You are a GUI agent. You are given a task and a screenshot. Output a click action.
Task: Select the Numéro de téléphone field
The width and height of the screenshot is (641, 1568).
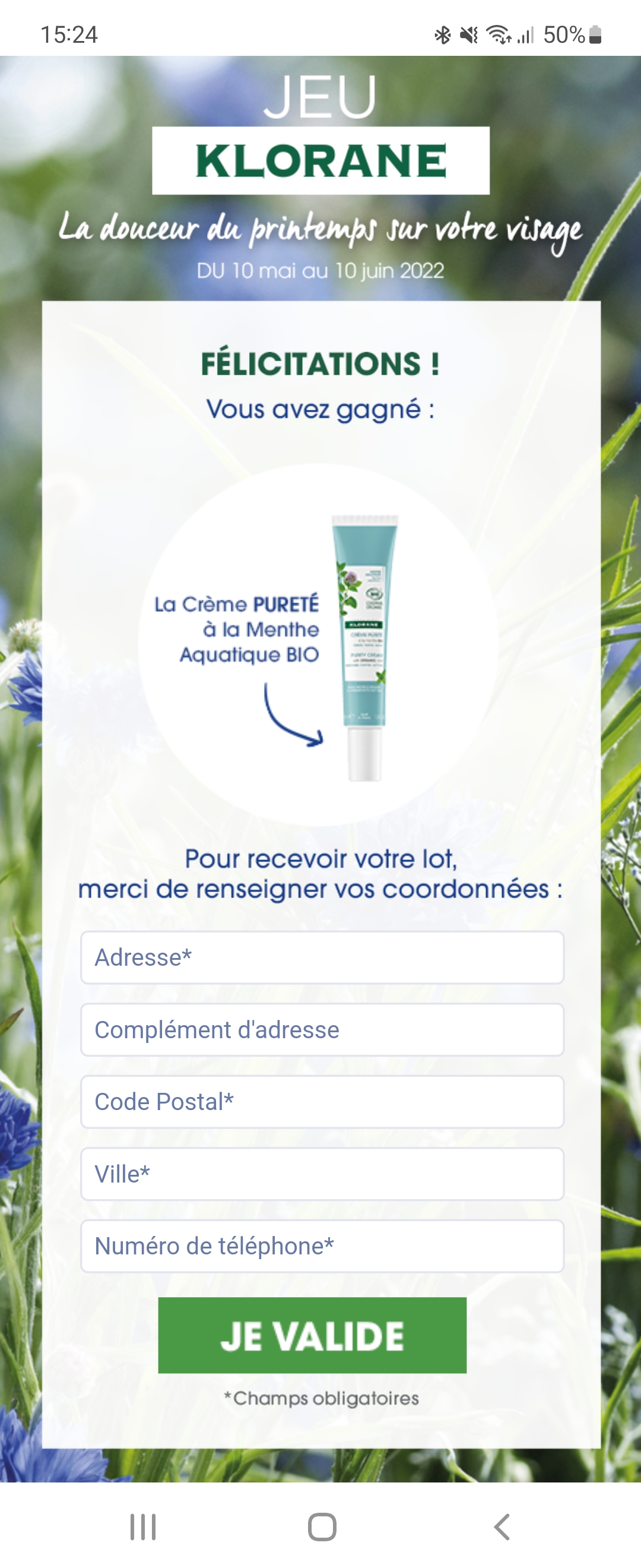322,1246
